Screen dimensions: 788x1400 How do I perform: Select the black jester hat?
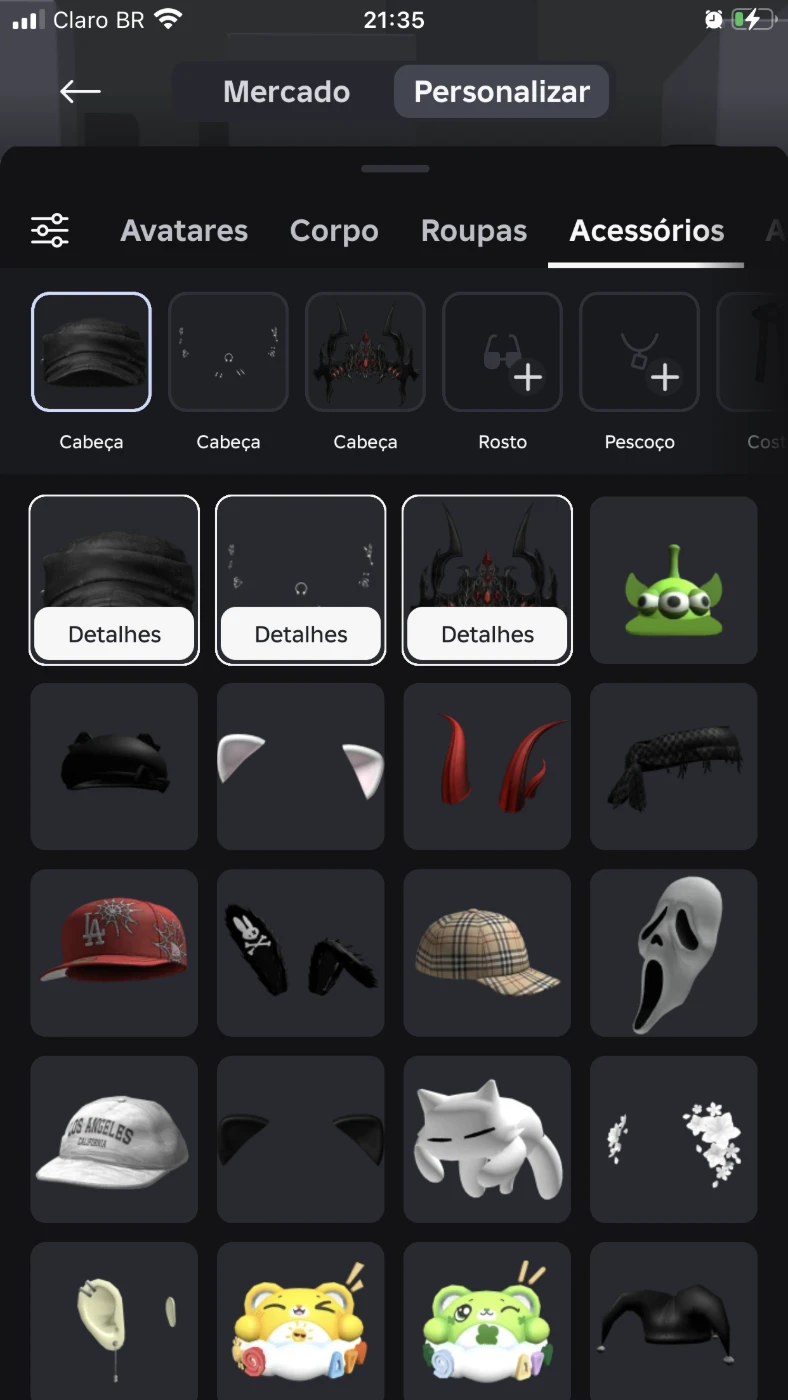673,1320
